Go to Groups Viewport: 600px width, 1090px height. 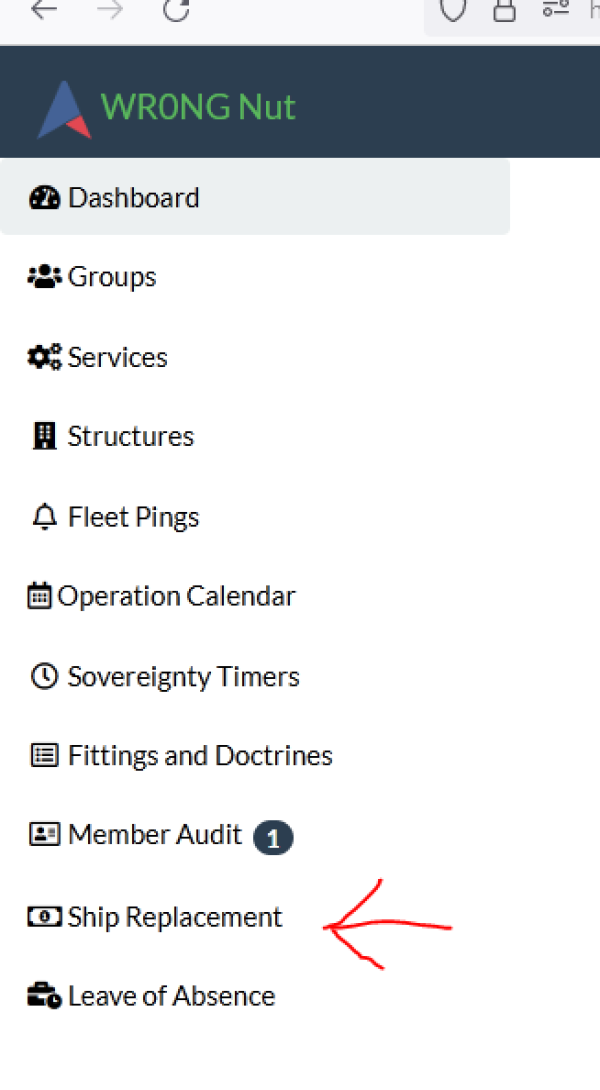tap(92, 277)
